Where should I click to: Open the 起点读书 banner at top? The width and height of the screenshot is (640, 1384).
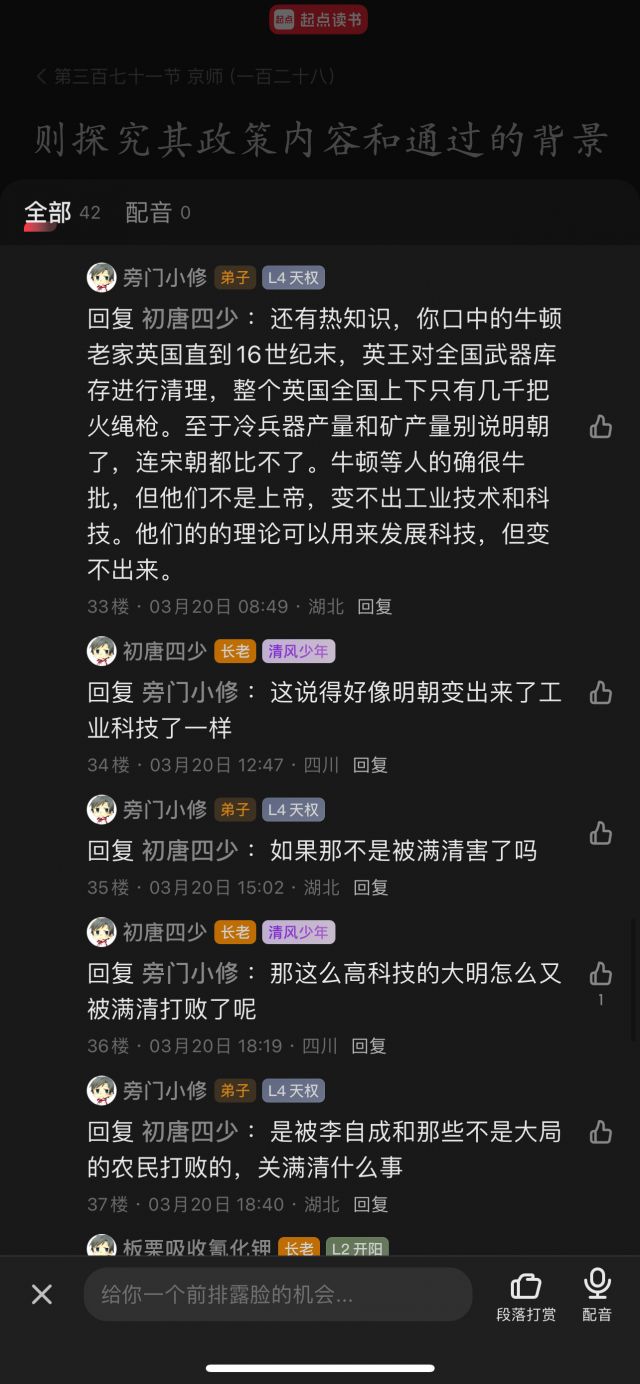pyautogui.click(x=318, y=20)
